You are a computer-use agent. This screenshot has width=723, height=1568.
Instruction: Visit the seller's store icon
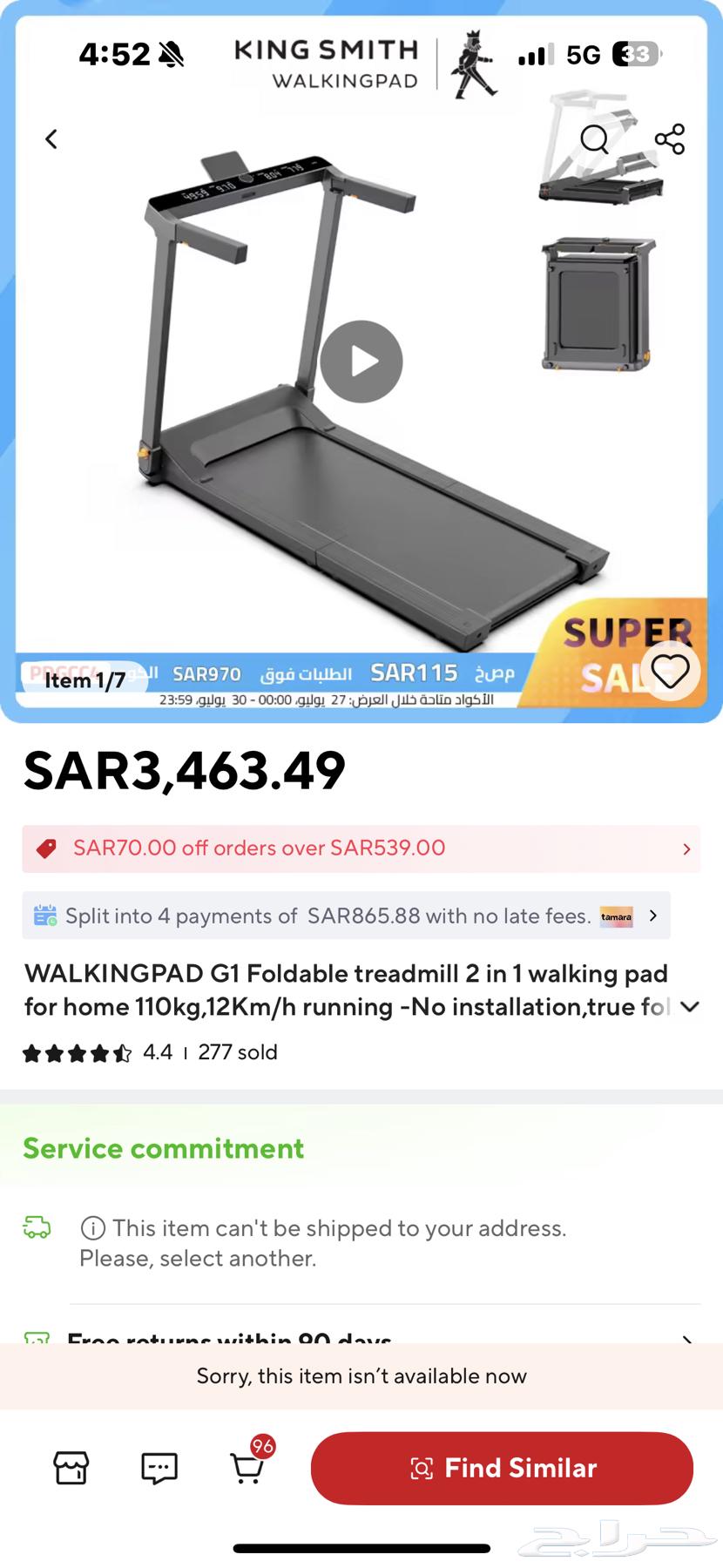point(71,1468)
